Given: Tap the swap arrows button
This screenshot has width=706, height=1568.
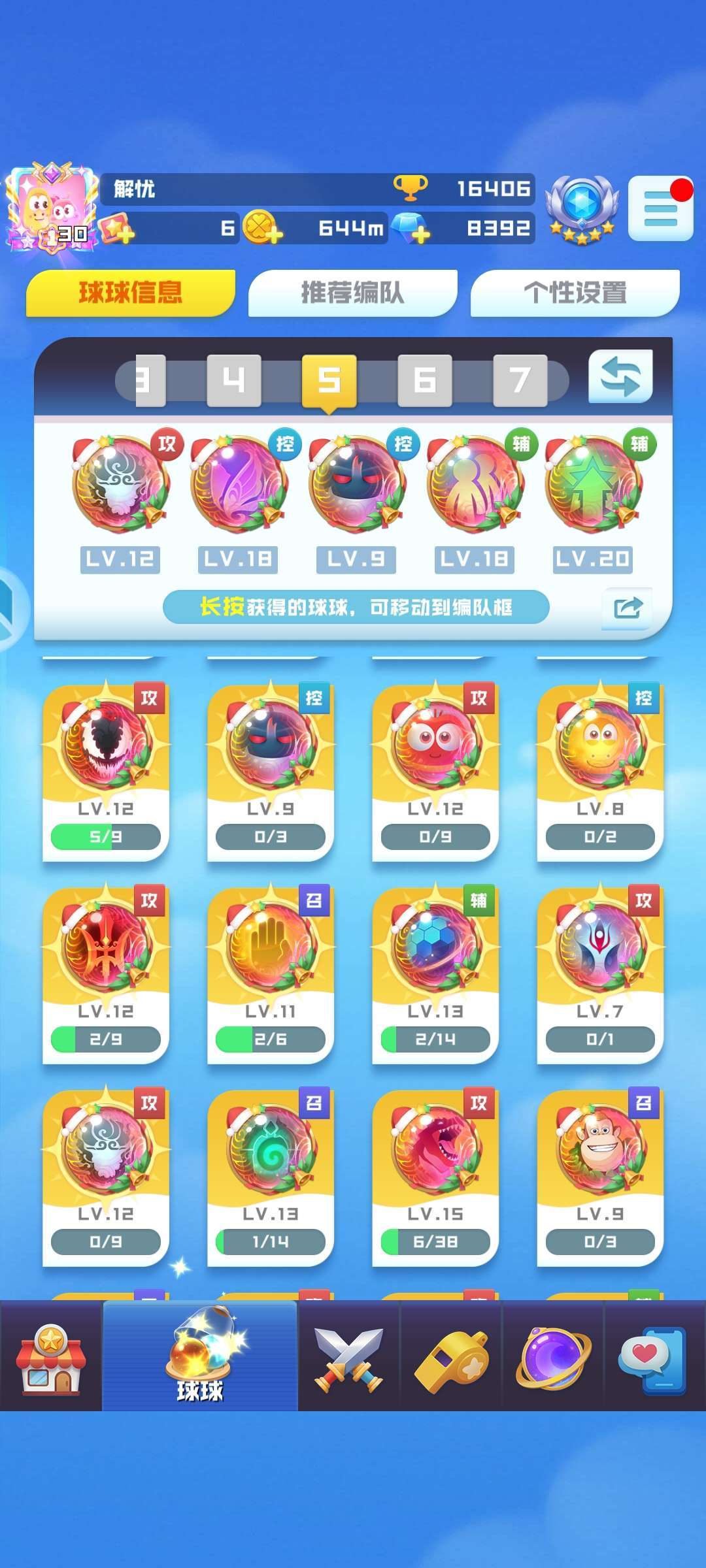Looking at the screenshot, I should (620, 377).
